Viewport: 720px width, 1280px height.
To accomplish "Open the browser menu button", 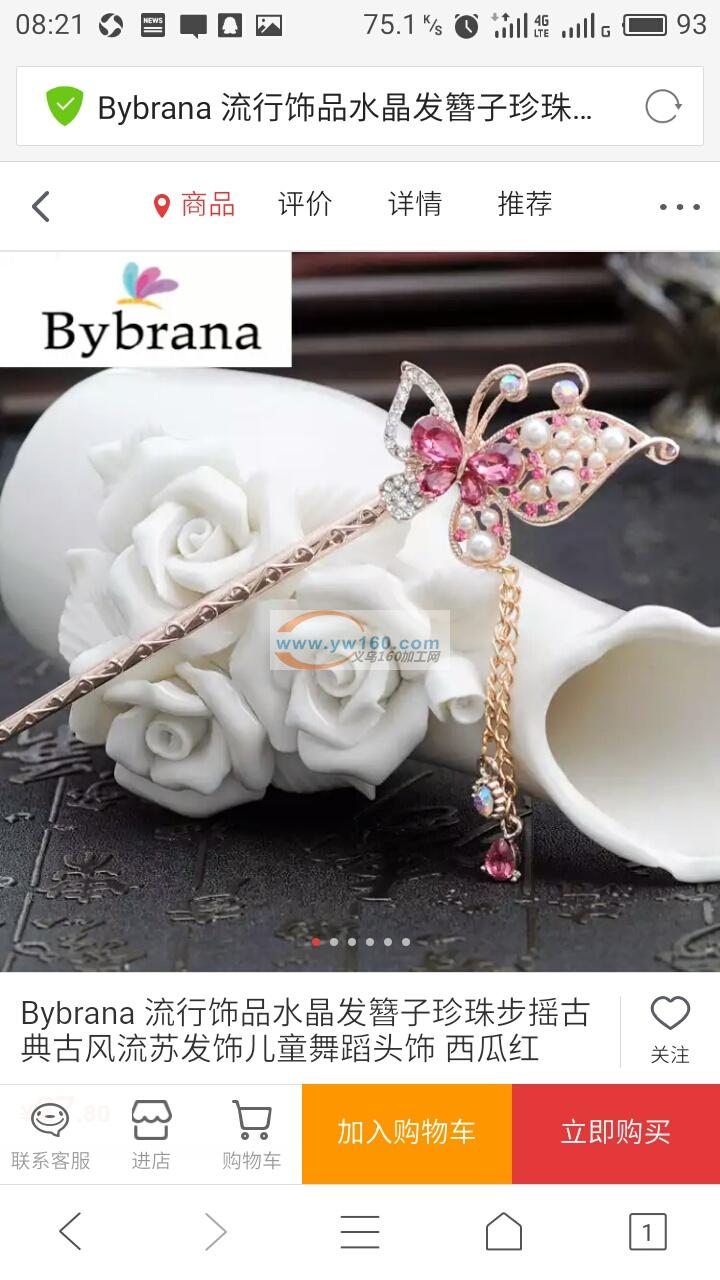I will pyautogui.click(x=360, y=1232).
